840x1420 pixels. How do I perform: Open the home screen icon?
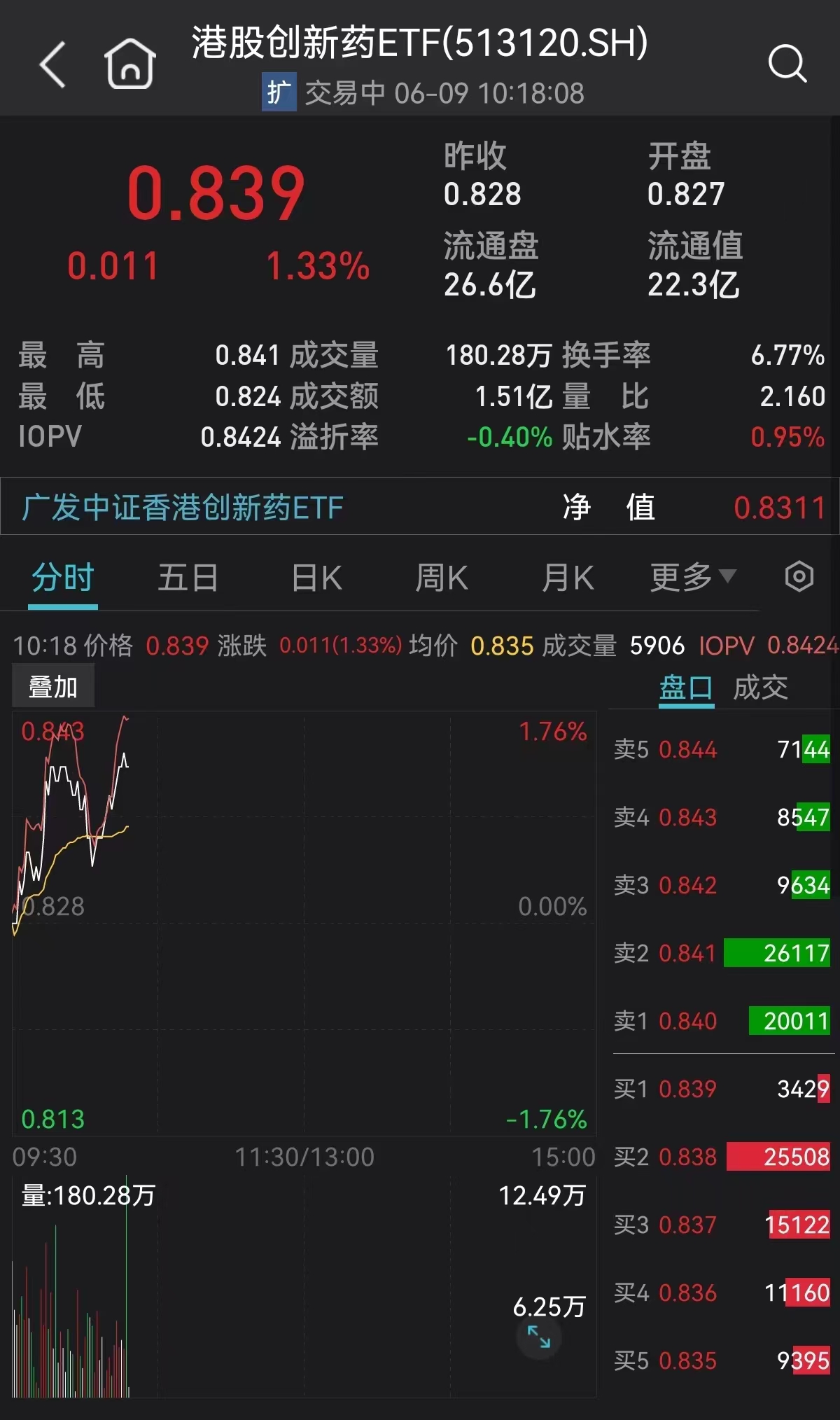(x=129, y=63)
